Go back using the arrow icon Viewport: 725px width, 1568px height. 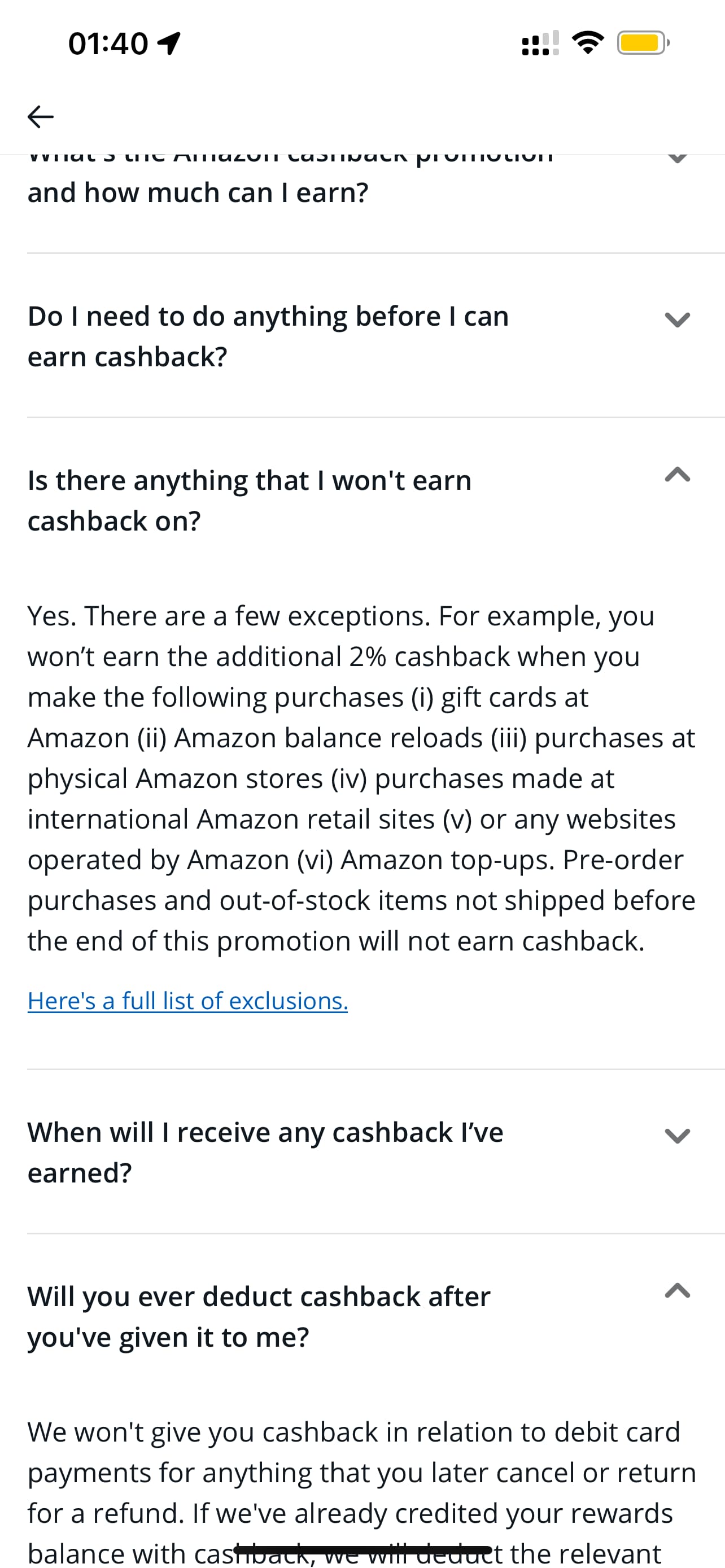[x=41, y=116]
